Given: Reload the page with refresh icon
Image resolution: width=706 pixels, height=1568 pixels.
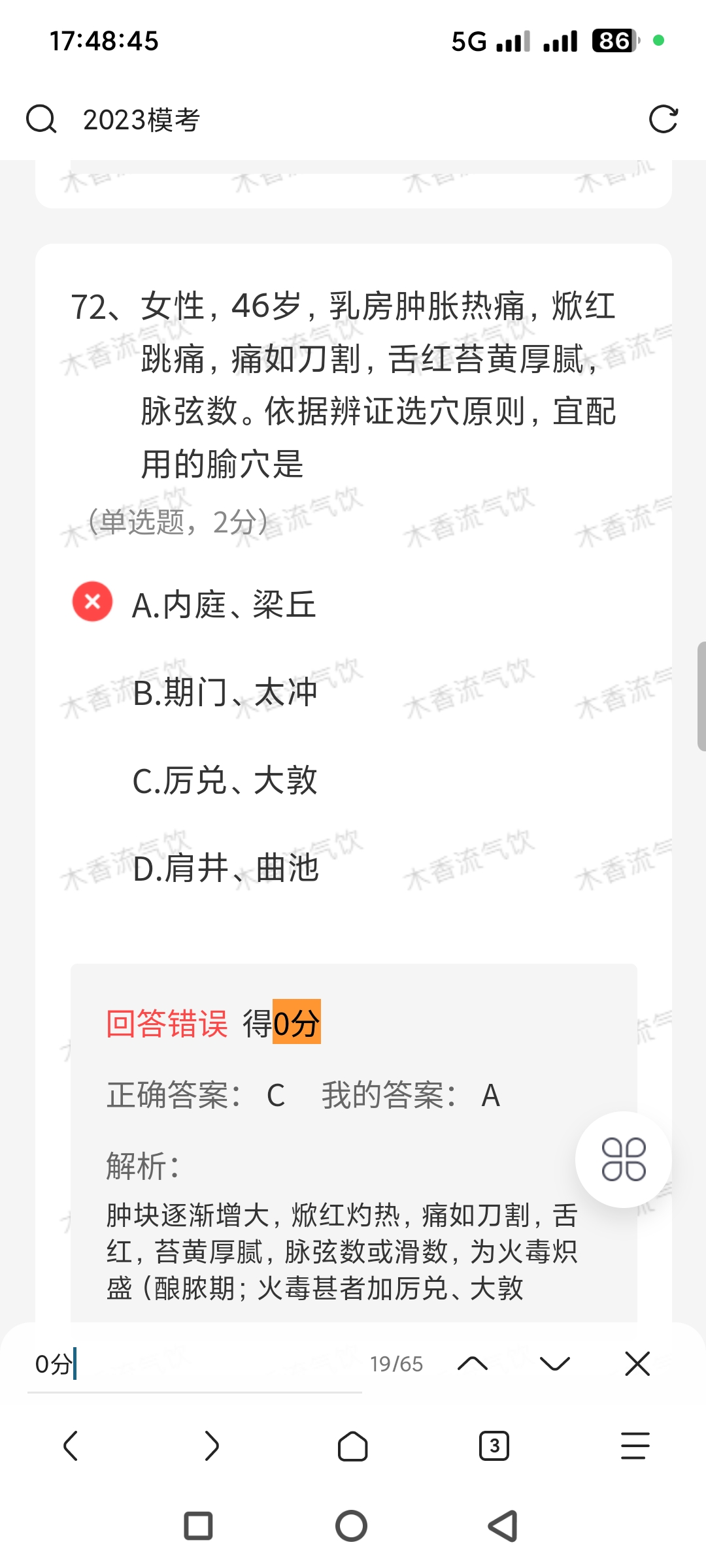Looking at the screenshot, I should [x=663, y=120].
